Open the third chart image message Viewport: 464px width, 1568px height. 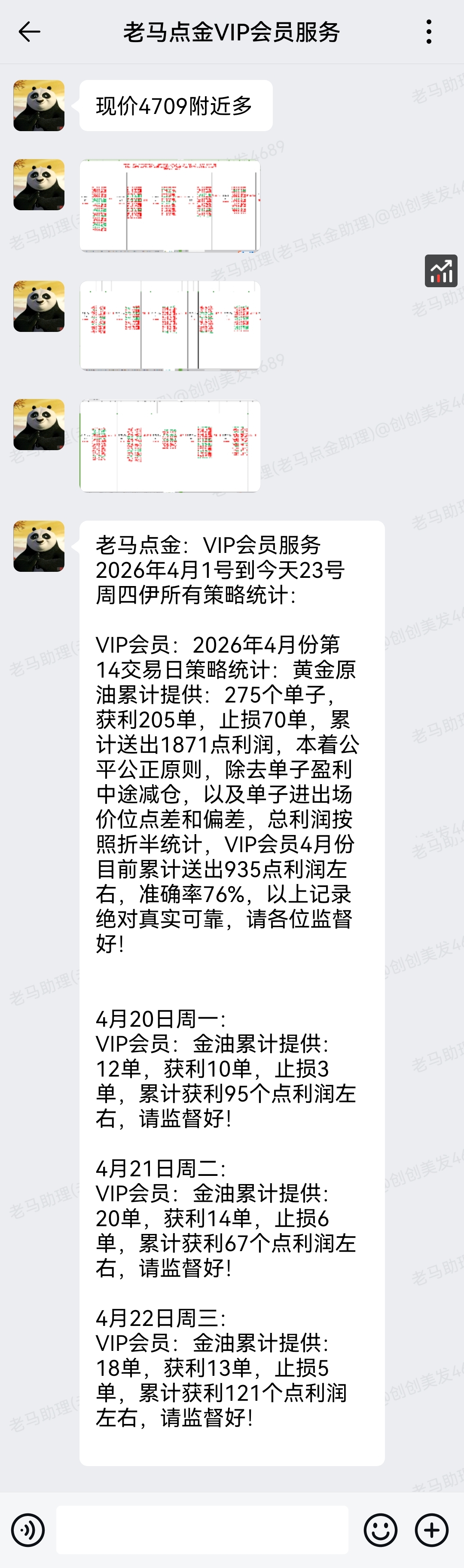click(170, 445)
